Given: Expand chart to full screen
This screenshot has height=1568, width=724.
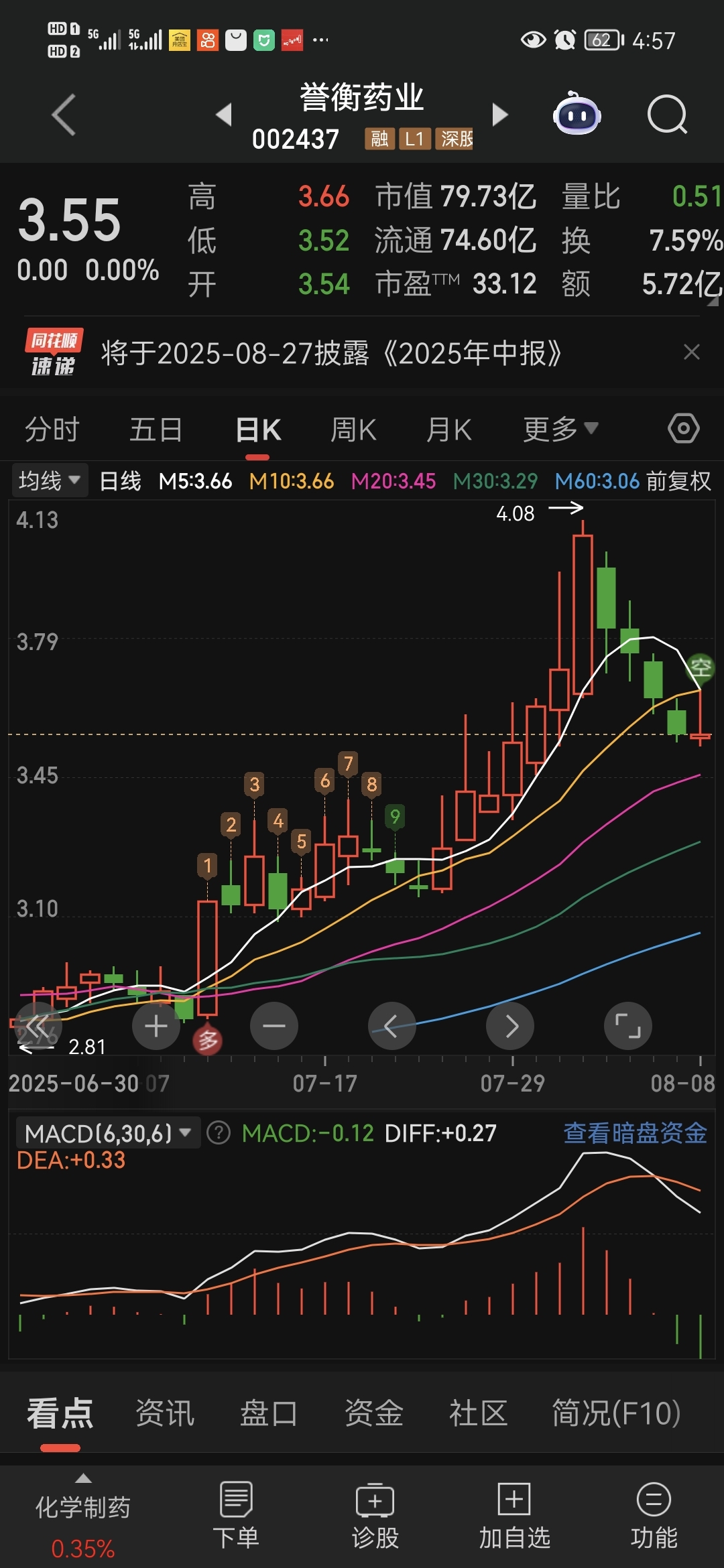Looking at the screenshot, I should point(628,1026).
